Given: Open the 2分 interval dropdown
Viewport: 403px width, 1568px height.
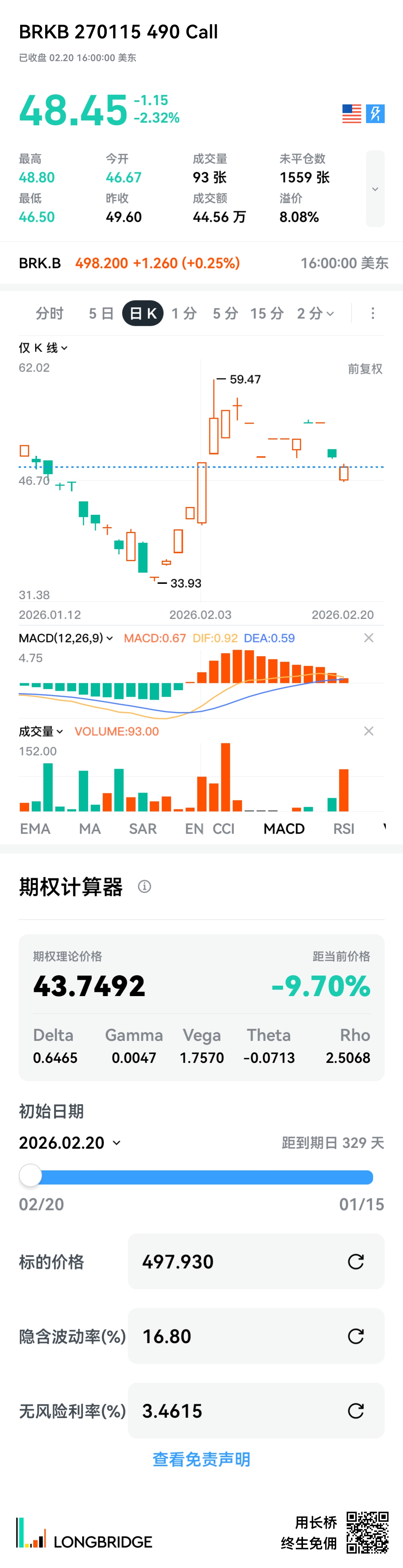Looking at the screenshot, I should click(315, 314).
